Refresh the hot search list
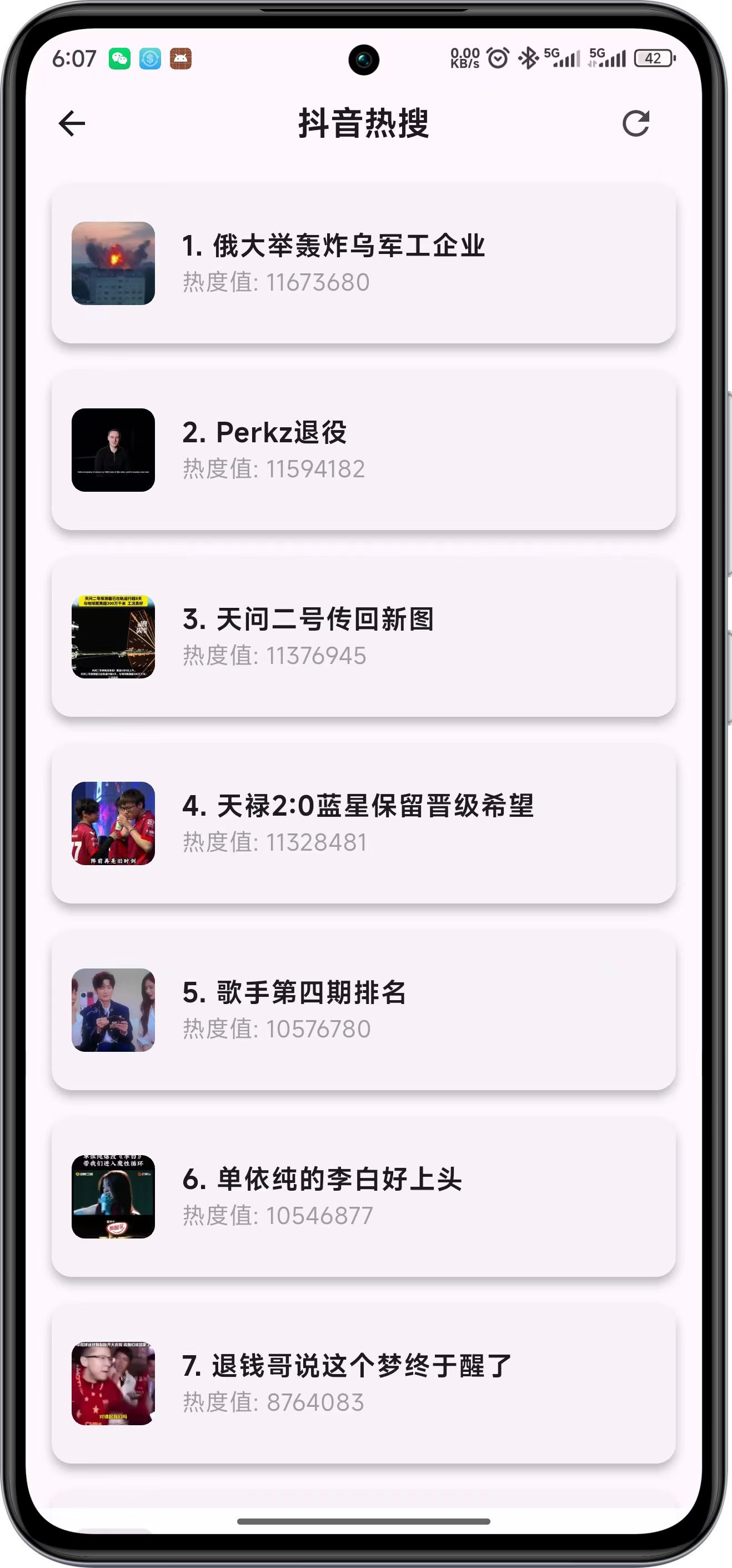This screenshot has height=1568, width=732. [635, 123]
